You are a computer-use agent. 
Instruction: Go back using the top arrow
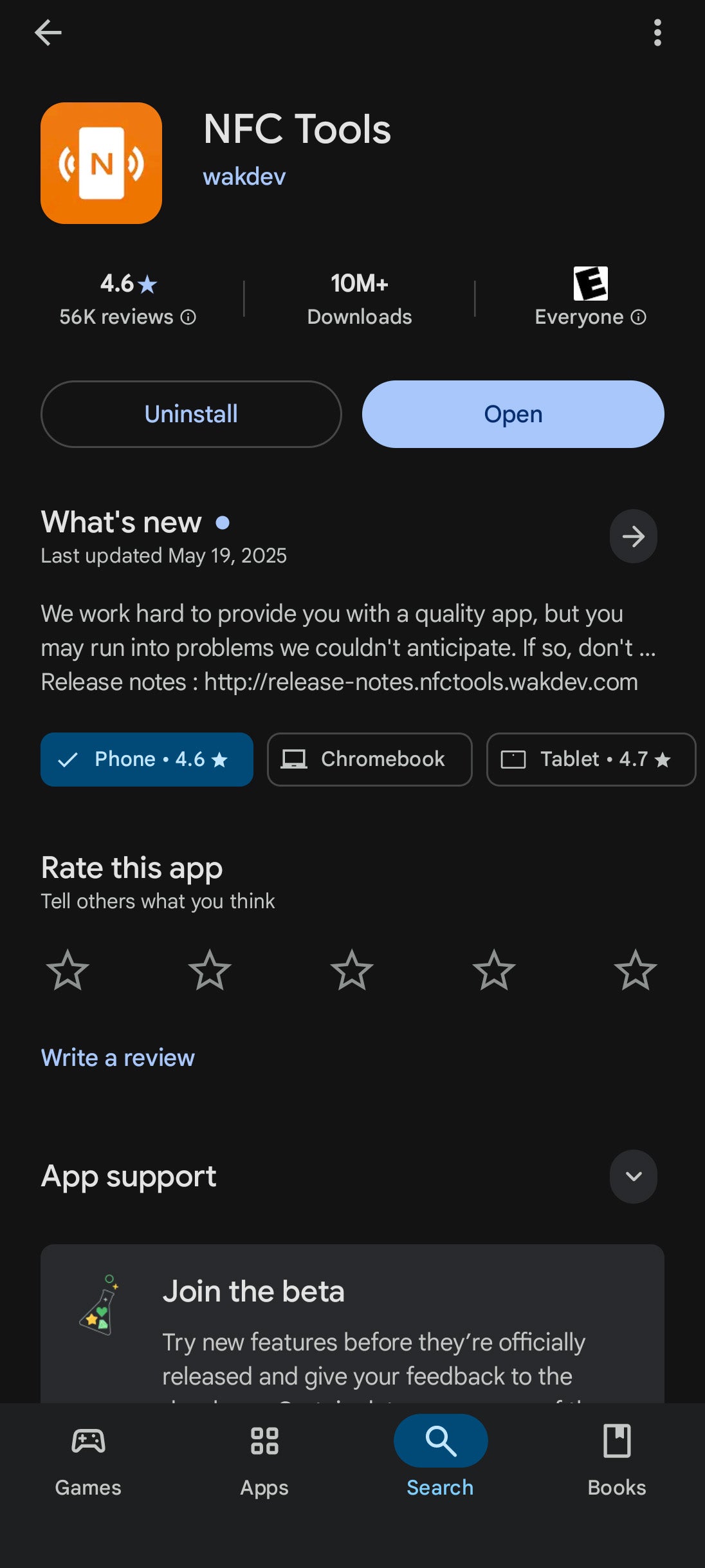[x=48, y=33]
